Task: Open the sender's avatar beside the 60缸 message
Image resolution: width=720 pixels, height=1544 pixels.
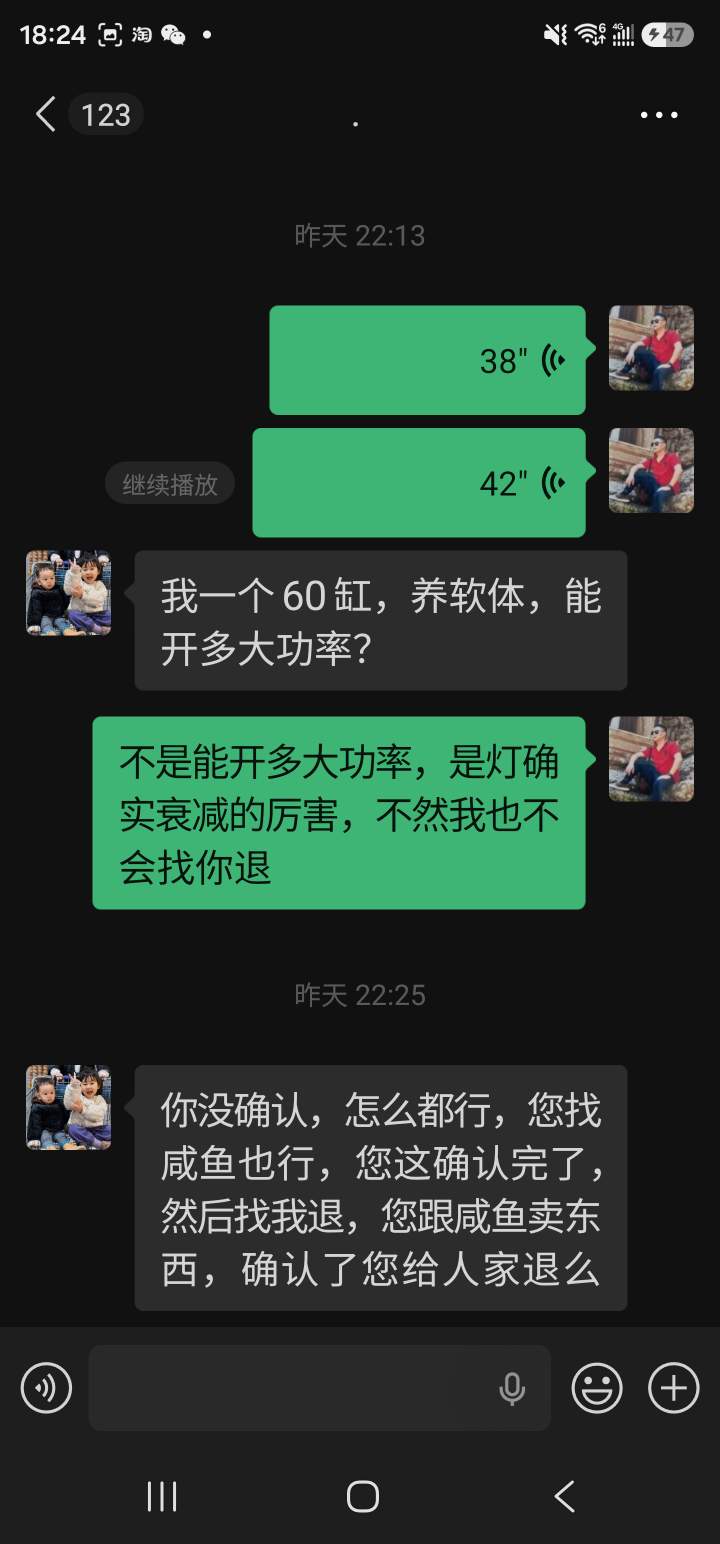Action: pos(68,593)
